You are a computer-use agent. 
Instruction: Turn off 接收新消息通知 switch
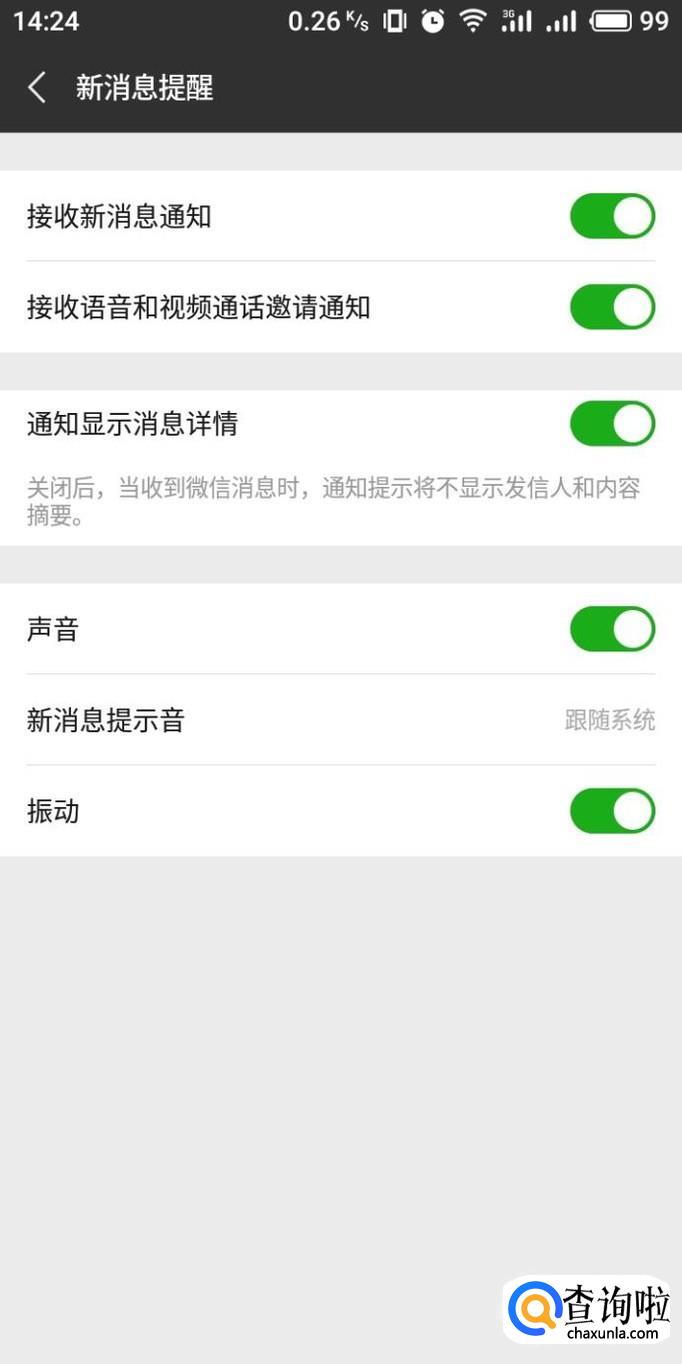(x=612, y=216)
